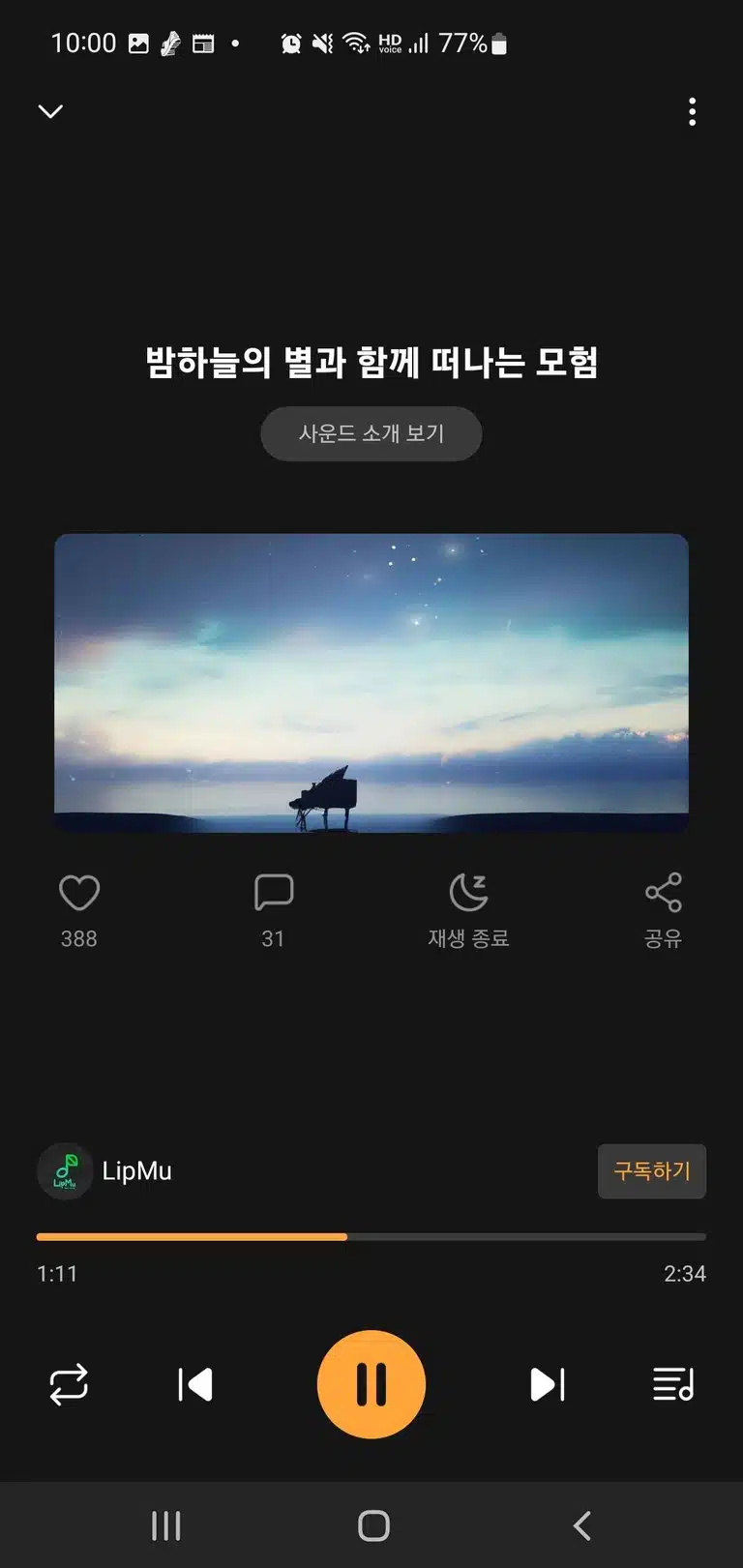
Task: Skip to the next track
Action: click(548, 1384)
